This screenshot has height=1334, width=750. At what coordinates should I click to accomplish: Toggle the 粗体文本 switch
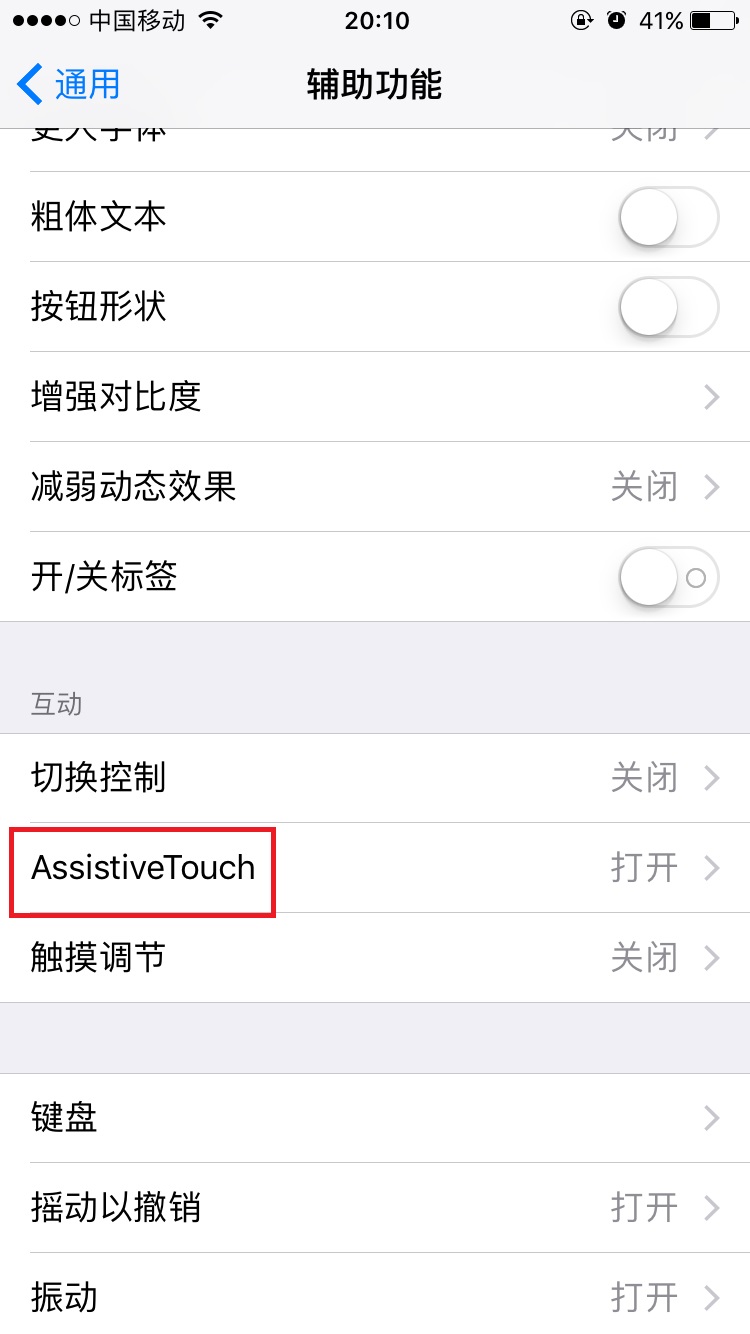coord(669,217)
